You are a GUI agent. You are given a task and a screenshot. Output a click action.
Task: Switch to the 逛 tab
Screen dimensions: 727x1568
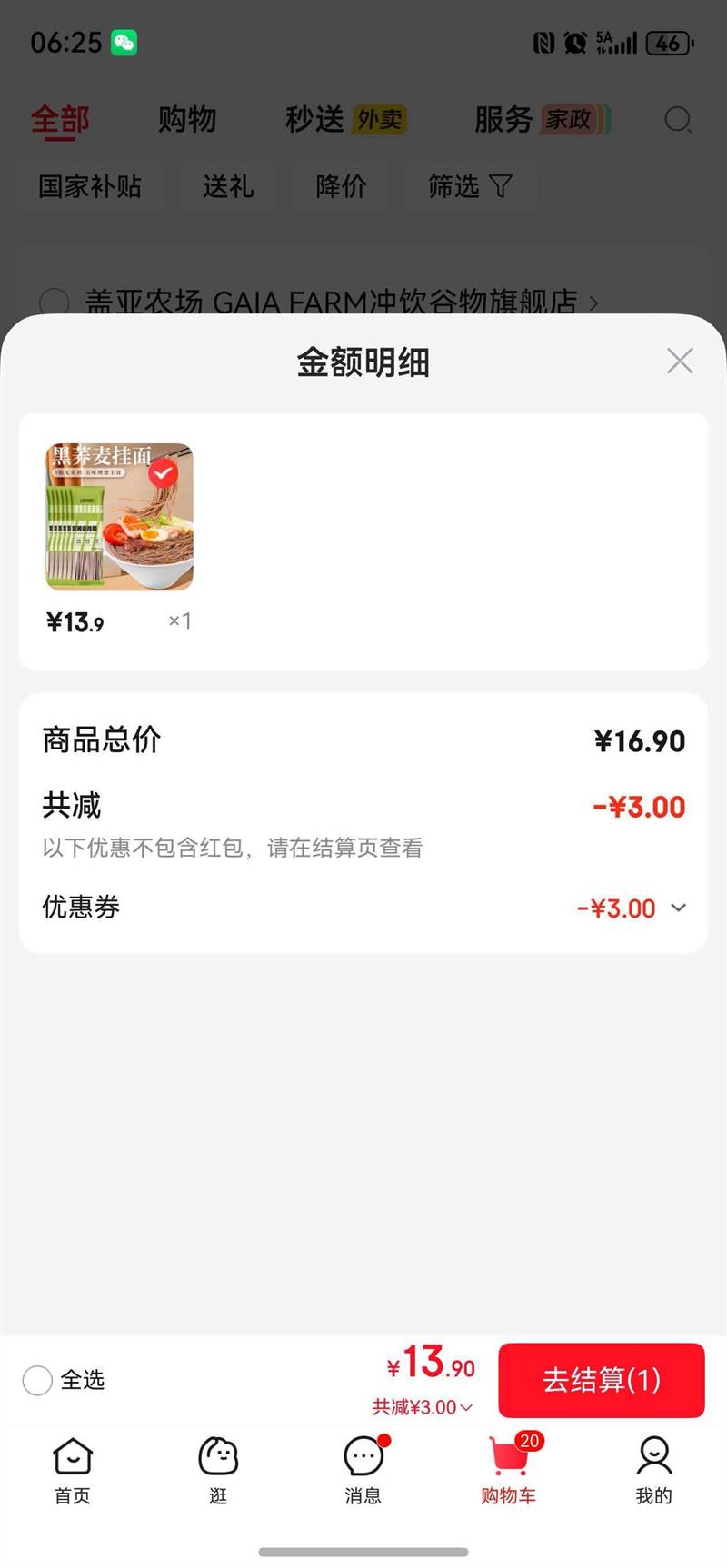pyautogui.click(x=218, y=1470)
